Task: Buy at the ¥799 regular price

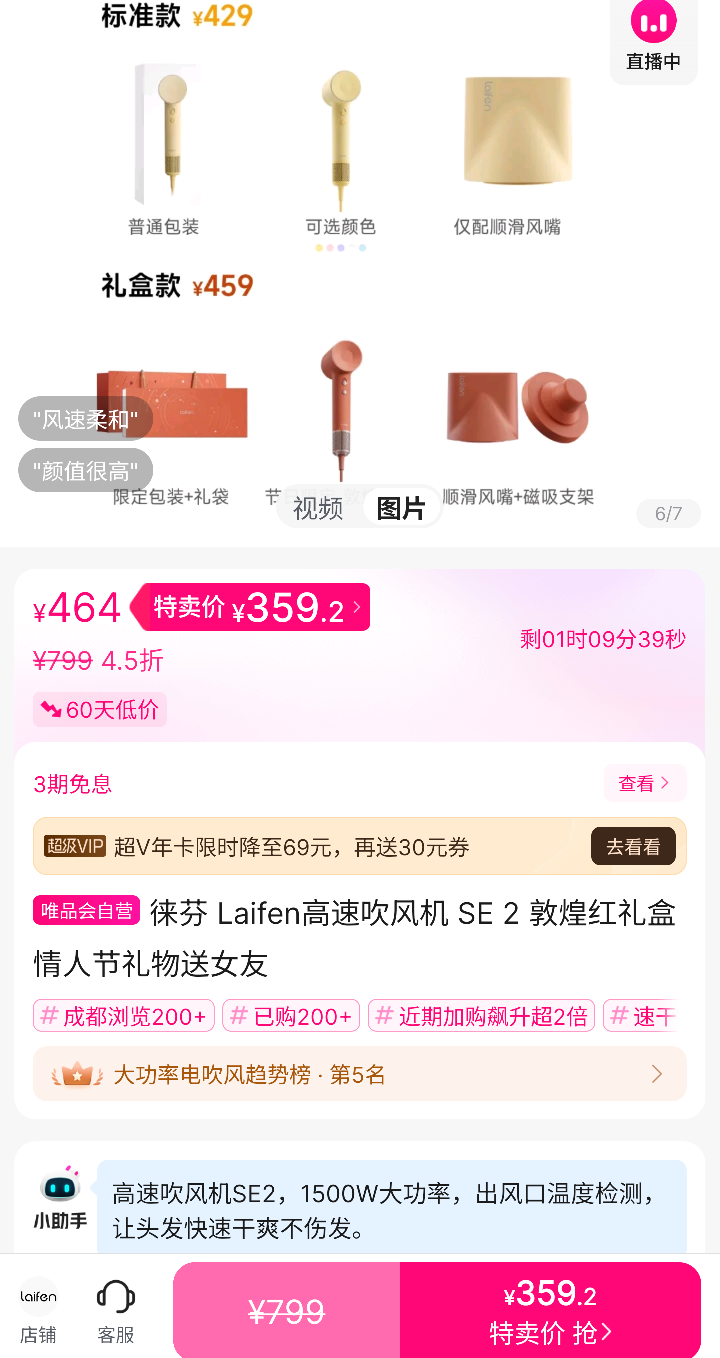Action: click(x=286, y=1311)
